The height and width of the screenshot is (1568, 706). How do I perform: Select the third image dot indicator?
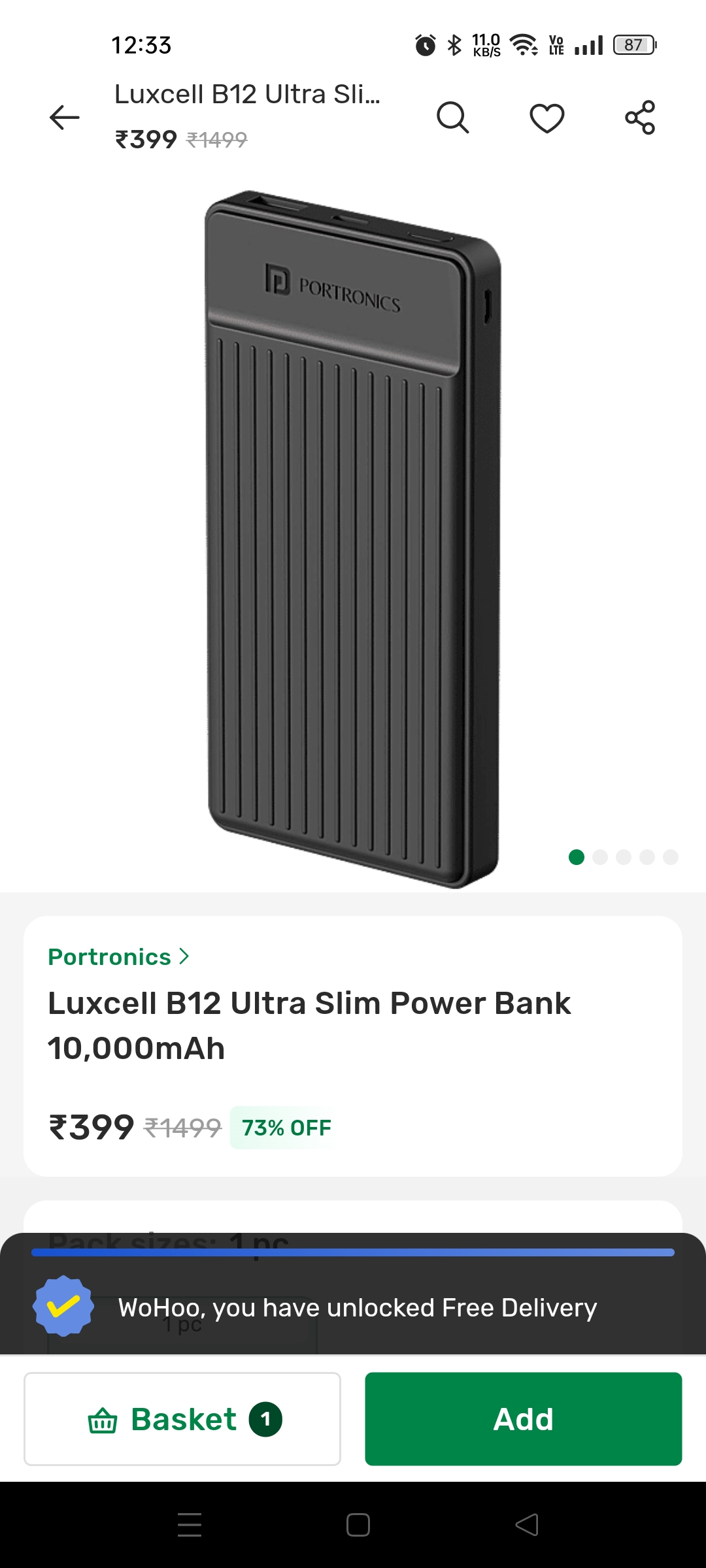pos(623,857)
